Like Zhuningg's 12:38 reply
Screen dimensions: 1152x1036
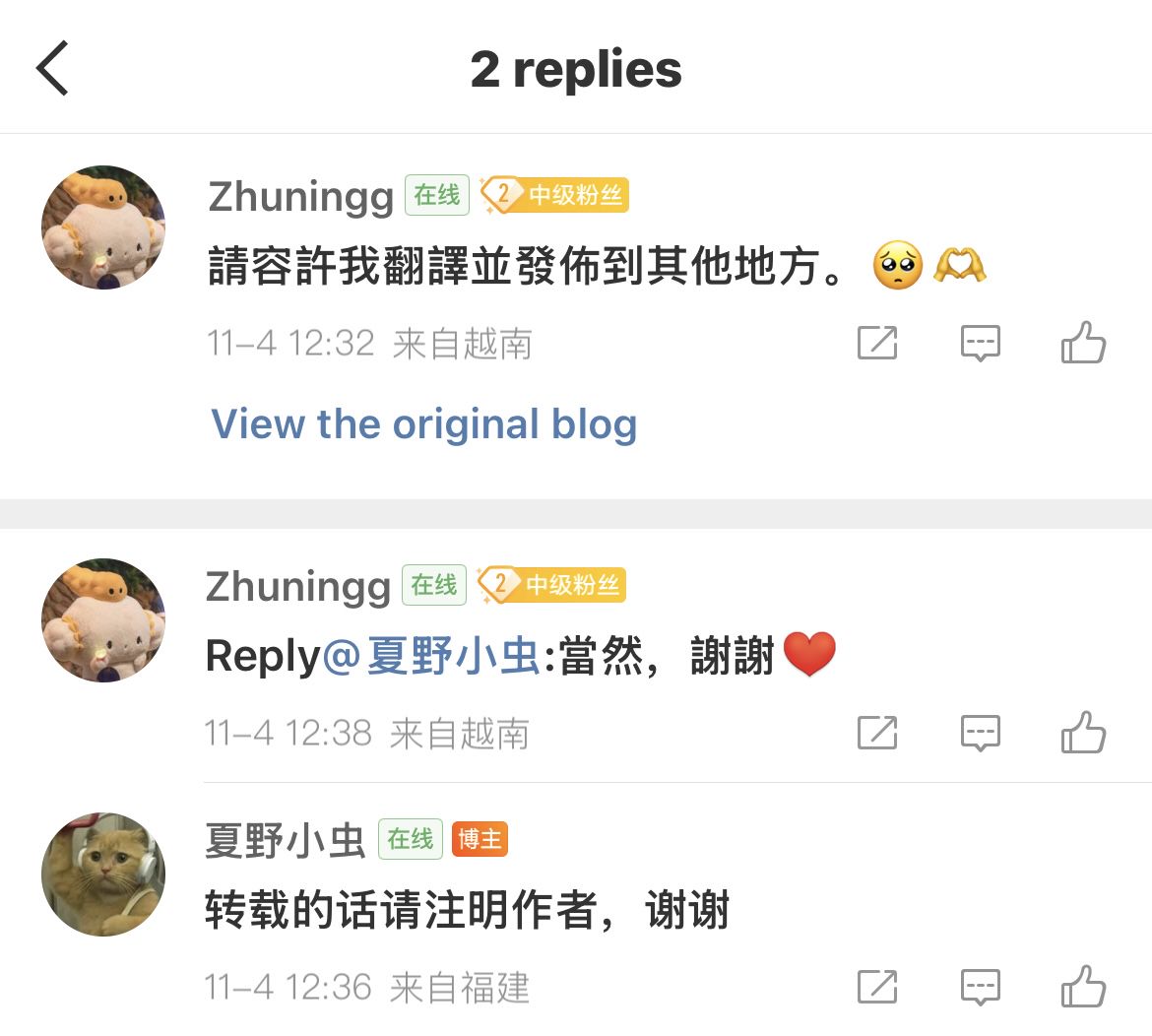point(1083,732)
